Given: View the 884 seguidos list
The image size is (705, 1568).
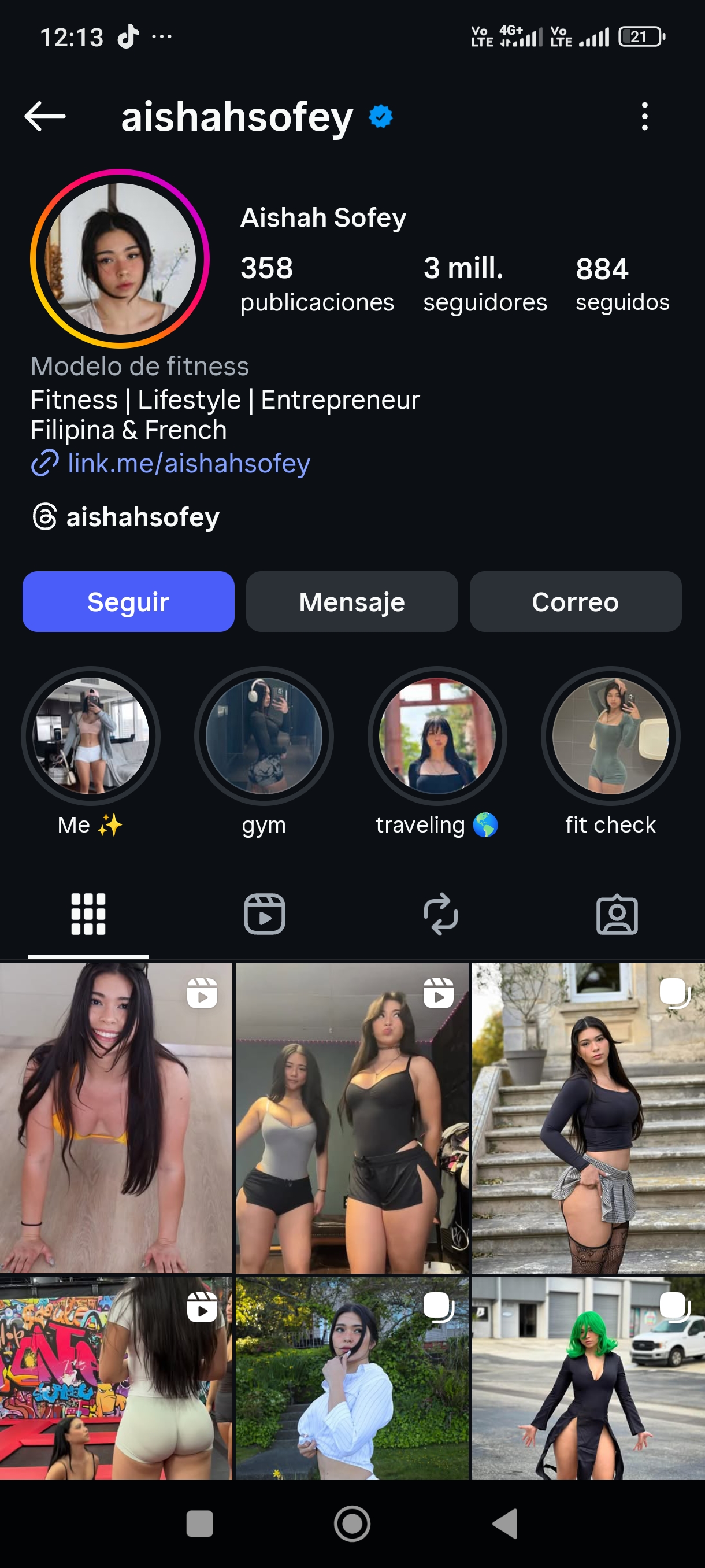Looking at the screenshot, I should 622,284.
